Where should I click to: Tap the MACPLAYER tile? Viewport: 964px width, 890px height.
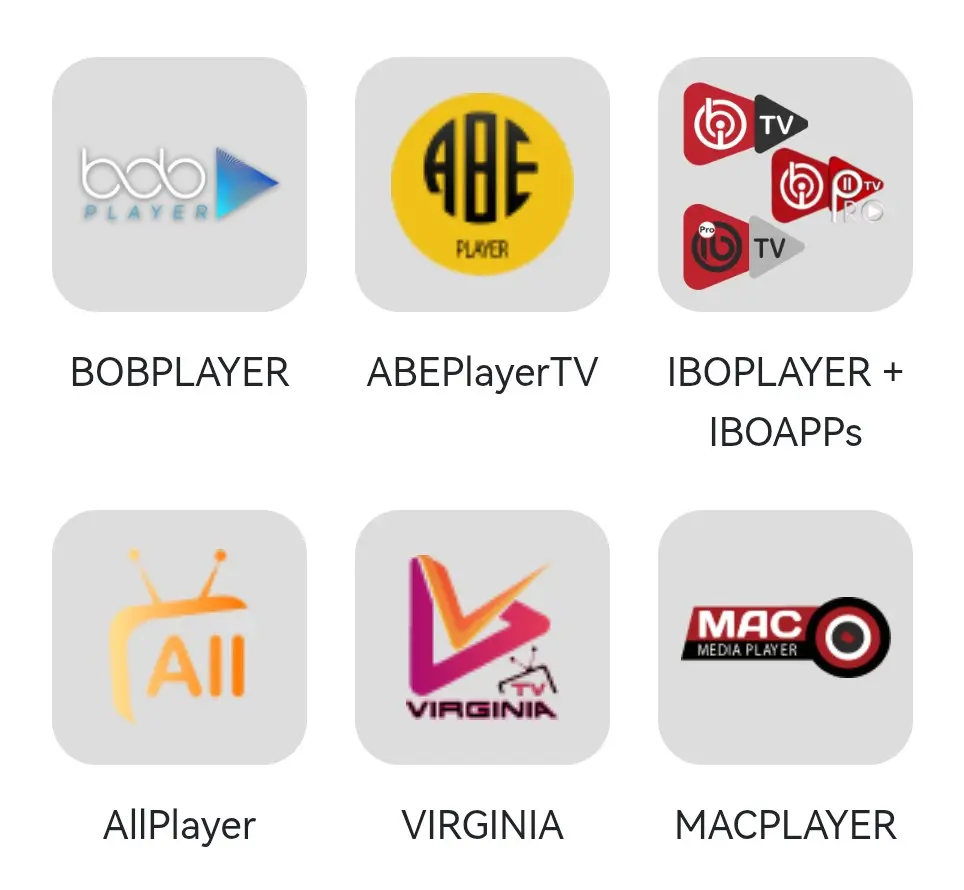pos(785,638)
